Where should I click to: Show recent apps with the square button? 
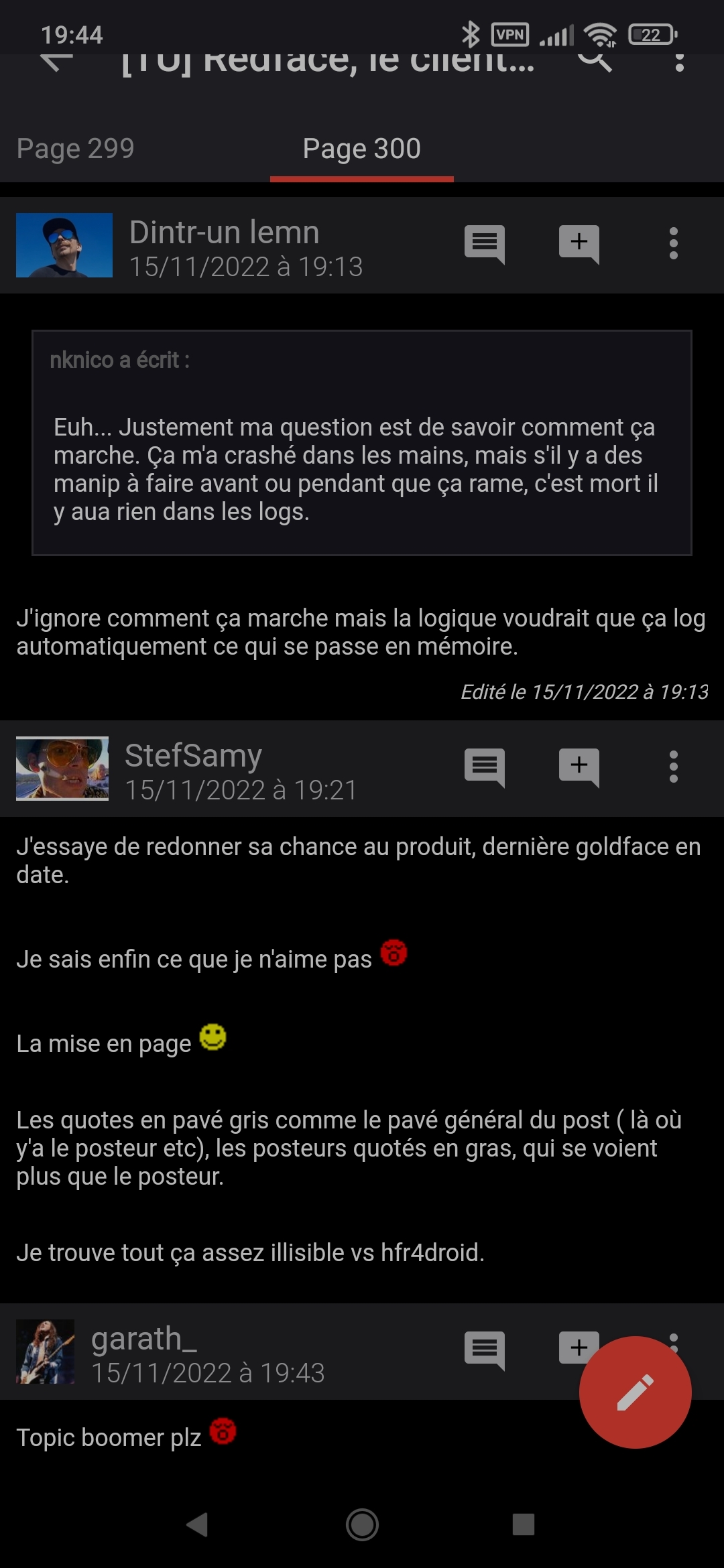pos(523,1525)
